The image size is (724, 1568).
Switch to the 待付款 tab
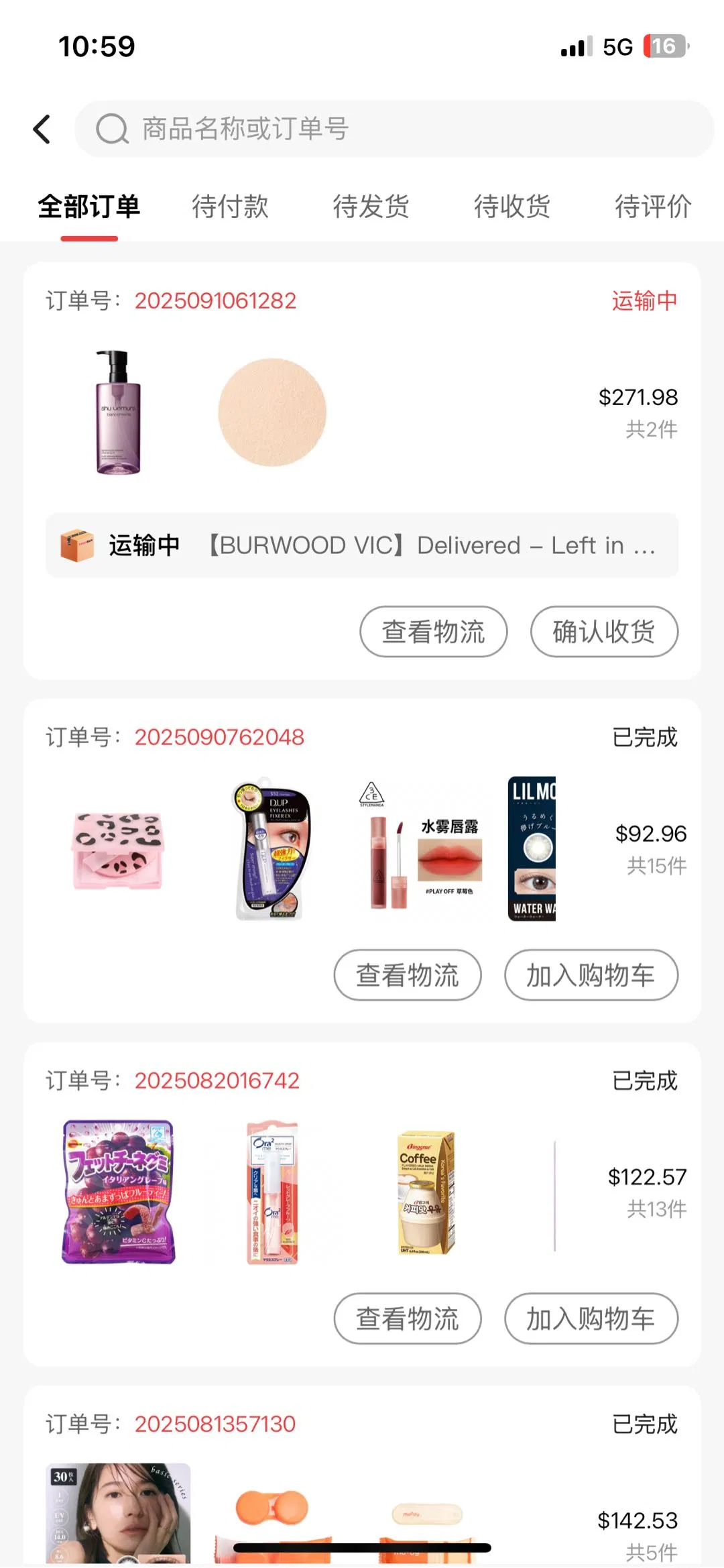(230, 207)
